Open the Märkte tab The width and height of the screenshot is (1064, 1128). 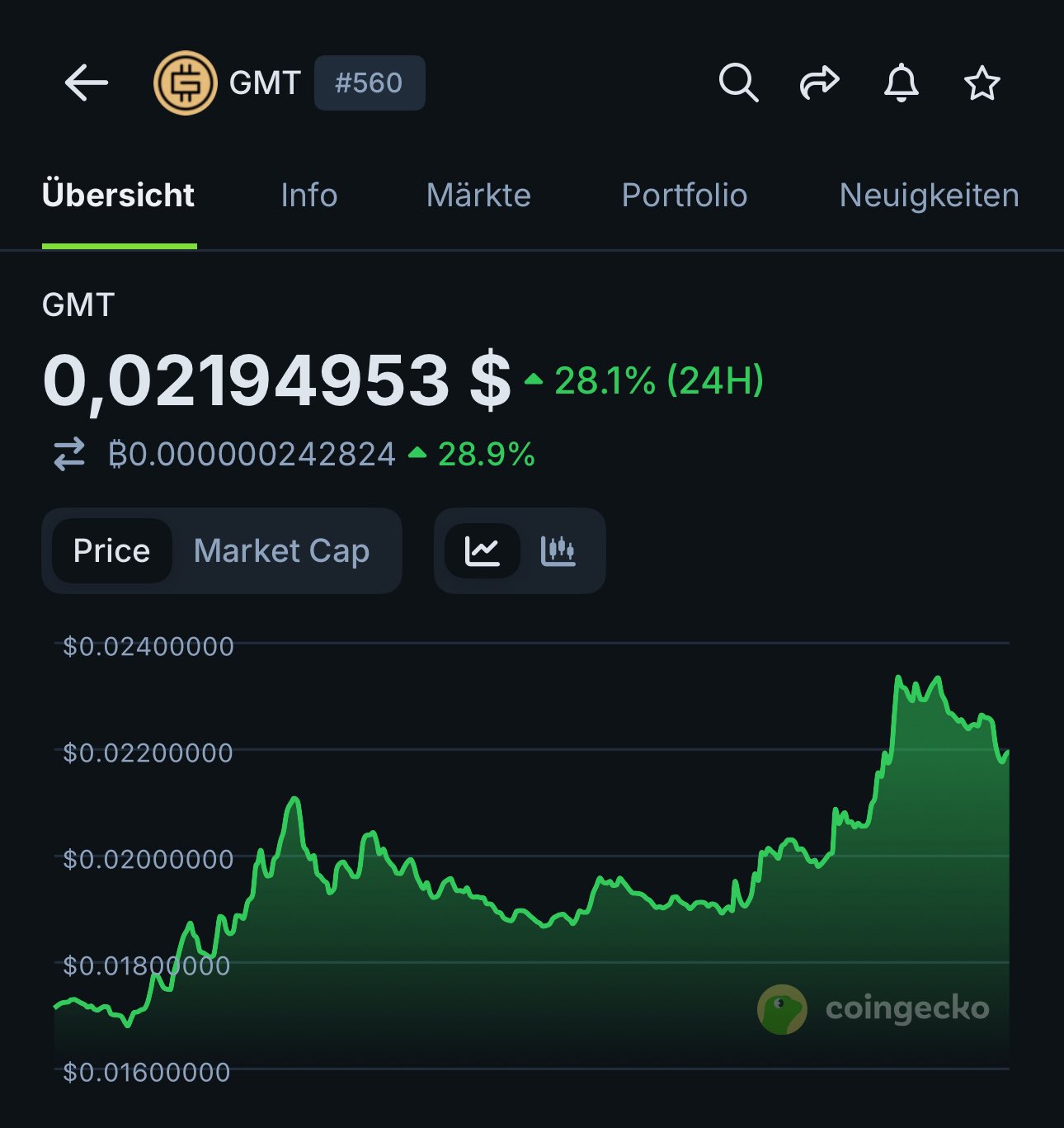(478, 196)
